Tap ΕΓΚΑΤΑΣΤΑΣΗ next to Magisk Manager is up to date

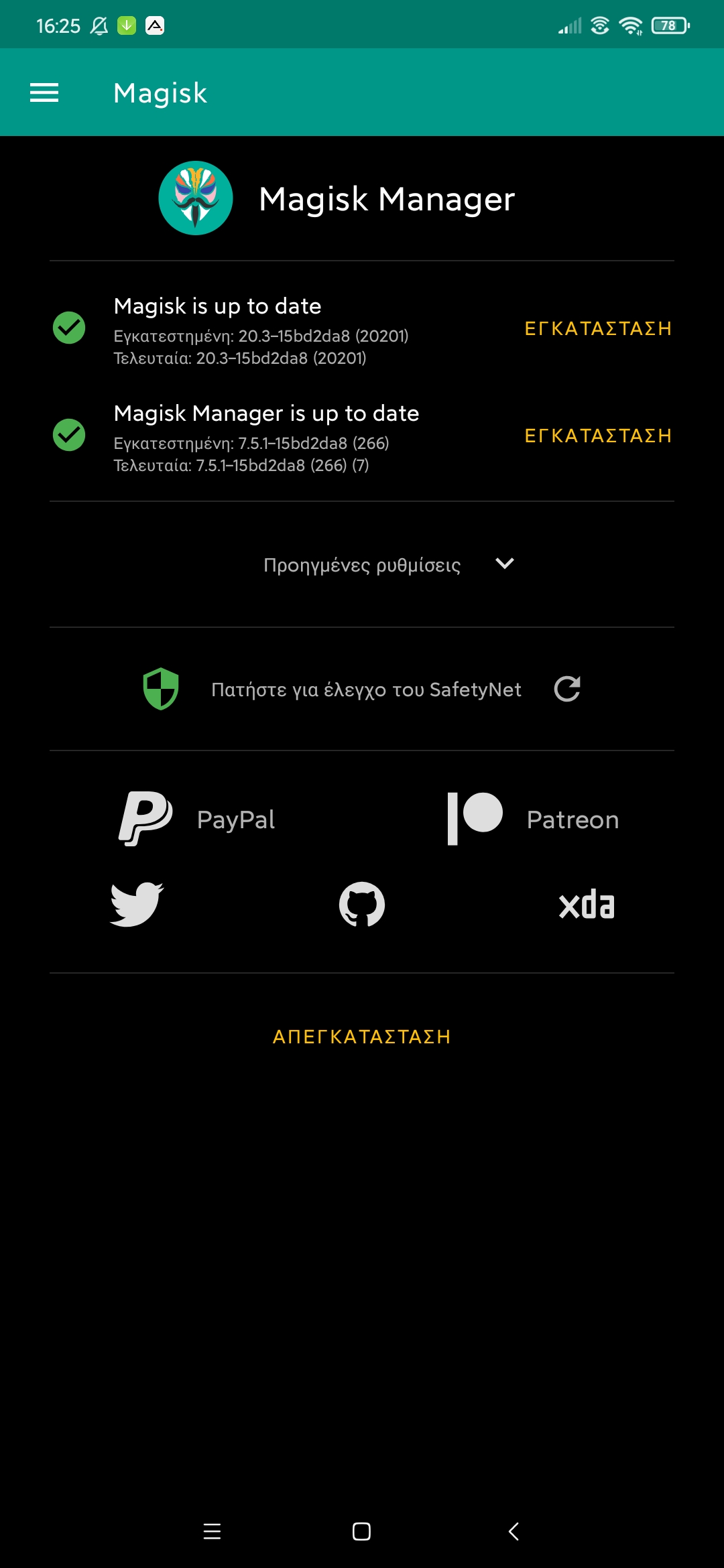(x=598, y=436)
